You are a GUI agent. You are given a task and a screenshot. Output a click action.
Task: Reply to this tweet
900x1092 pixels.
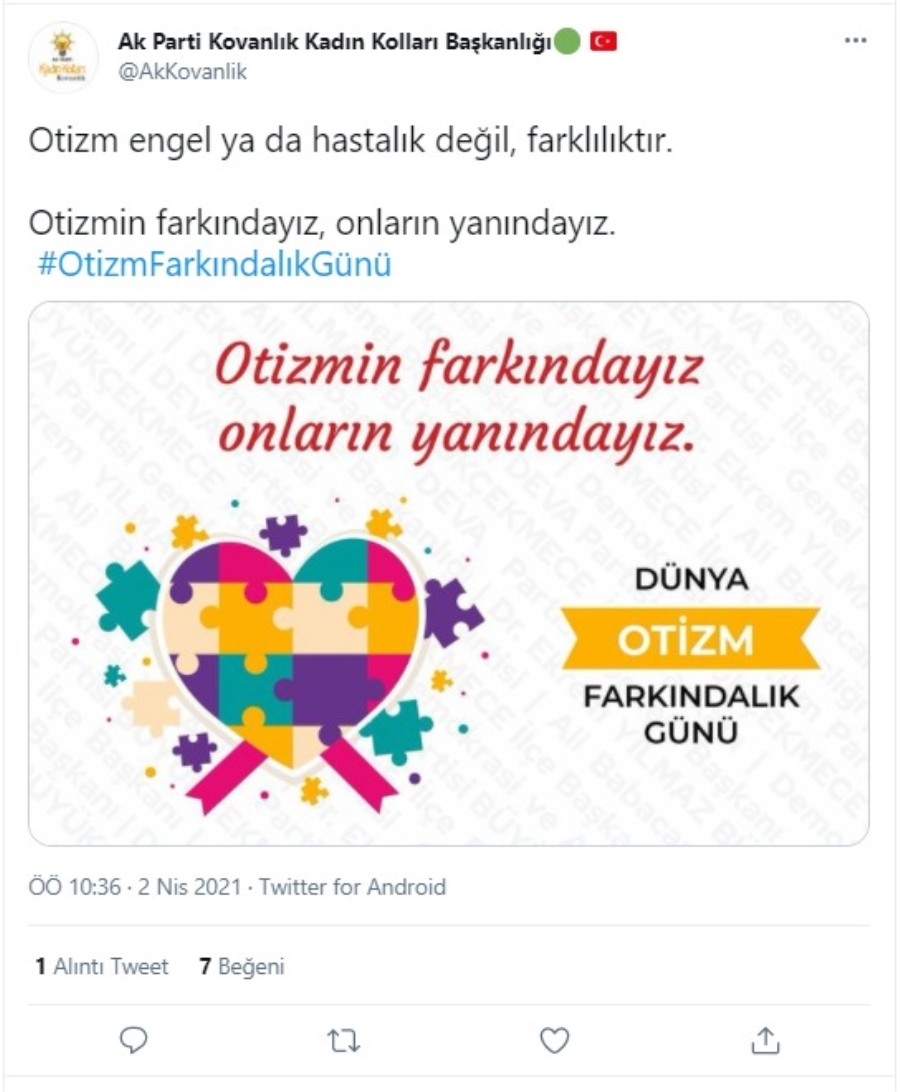[134, 1041]
